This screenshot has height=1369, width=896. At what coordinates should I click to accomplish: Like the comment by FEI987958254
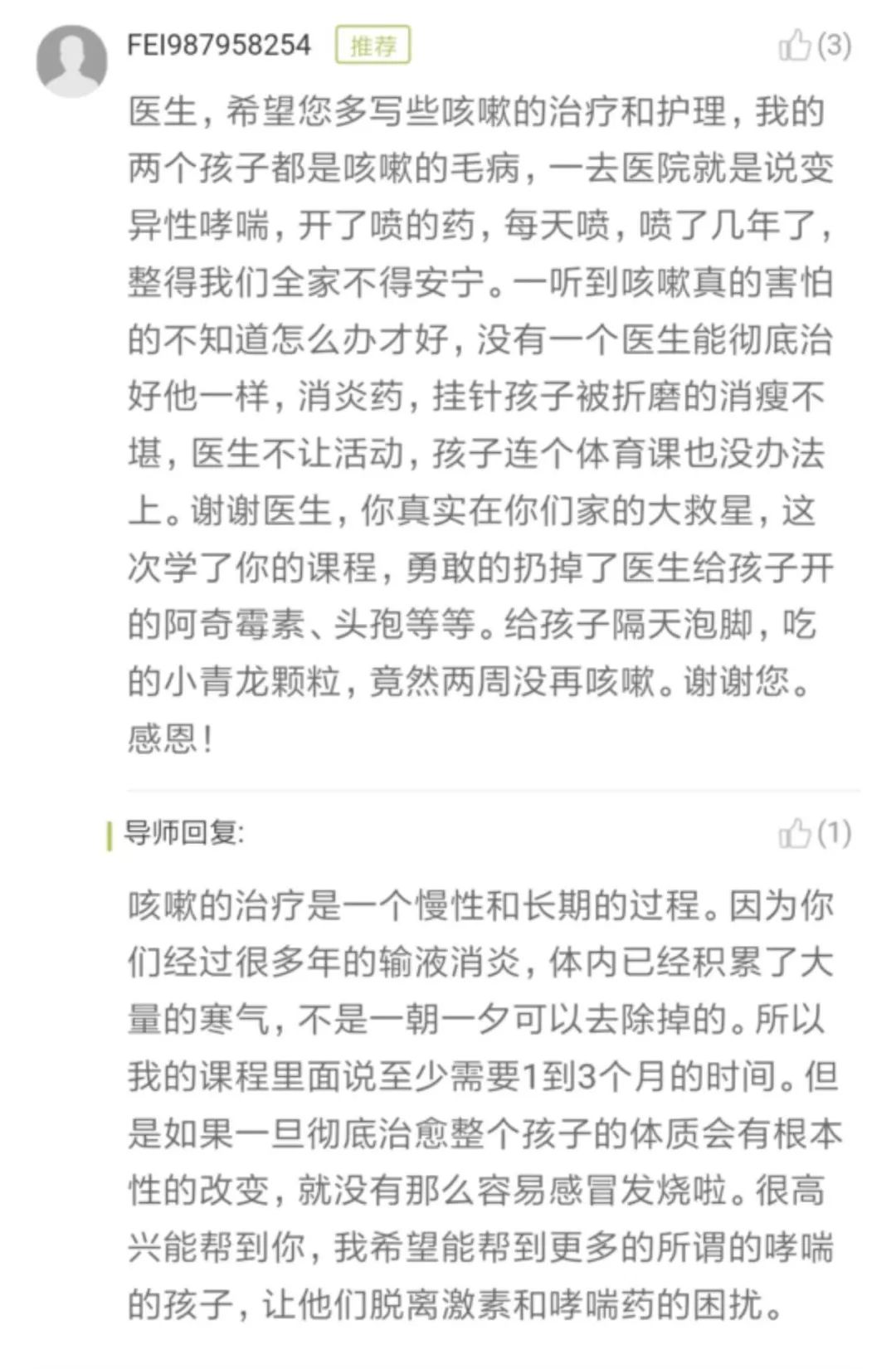click(795, 45)
